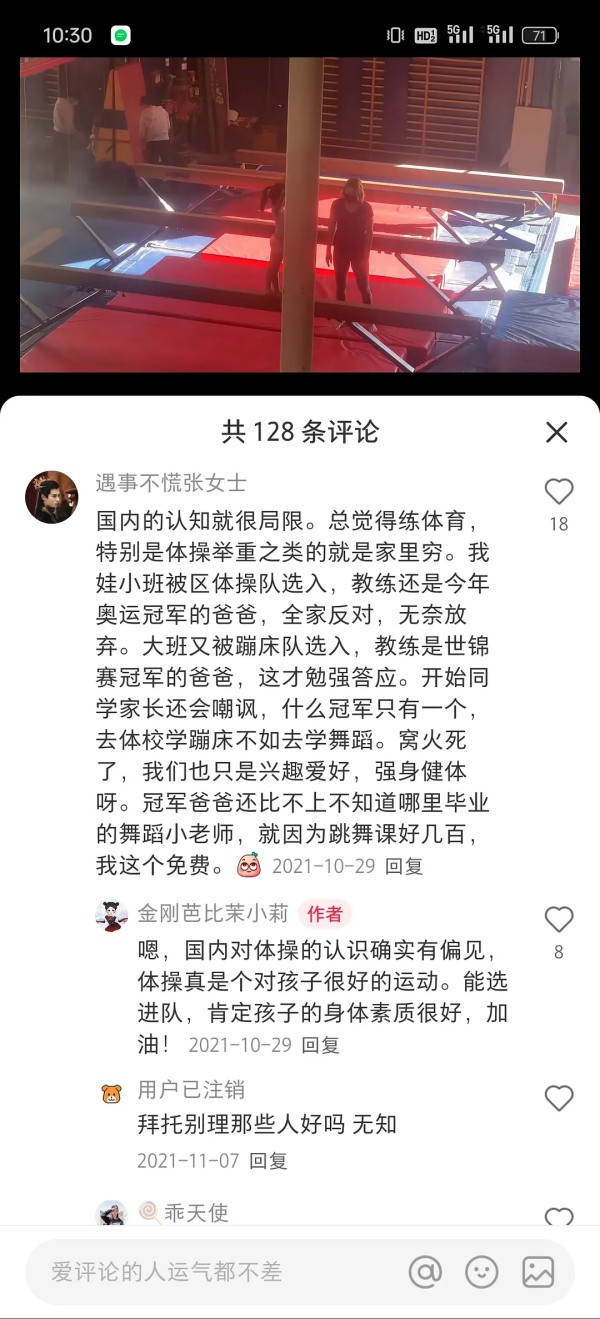Reply to the 用户已注销 comment
Image resolution: width=600 pixels, height=1319 pixels.
point(268,1161)
